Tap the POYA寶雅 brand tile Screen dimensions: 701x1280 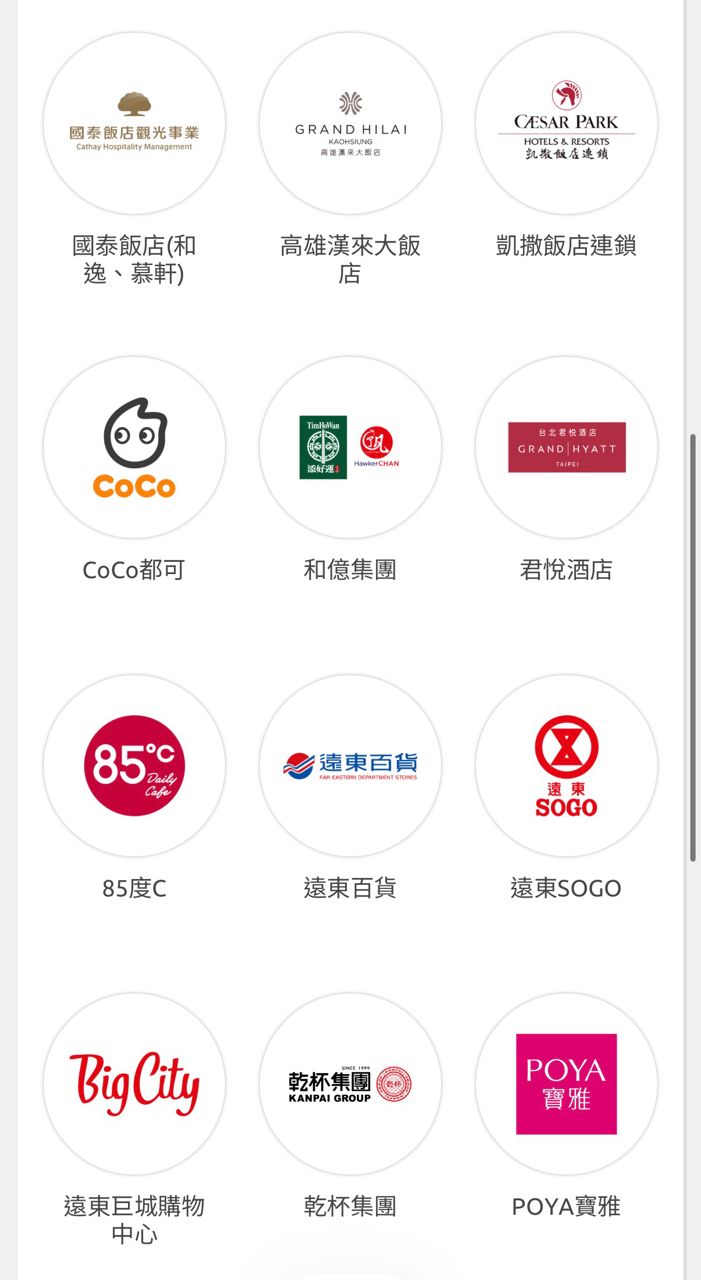pos(566,1084)
